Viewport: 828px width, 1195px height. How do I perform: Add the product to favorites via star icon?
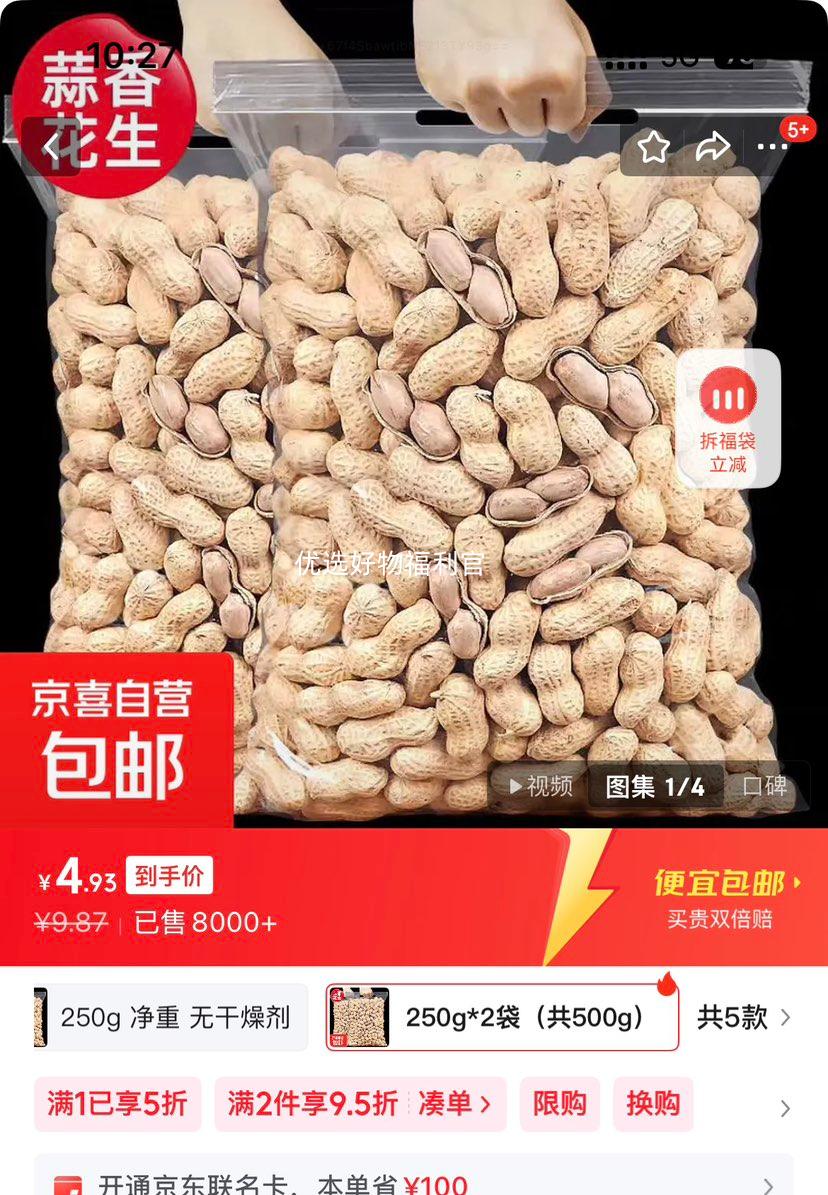pyautogui.click(x=653, y=146)
